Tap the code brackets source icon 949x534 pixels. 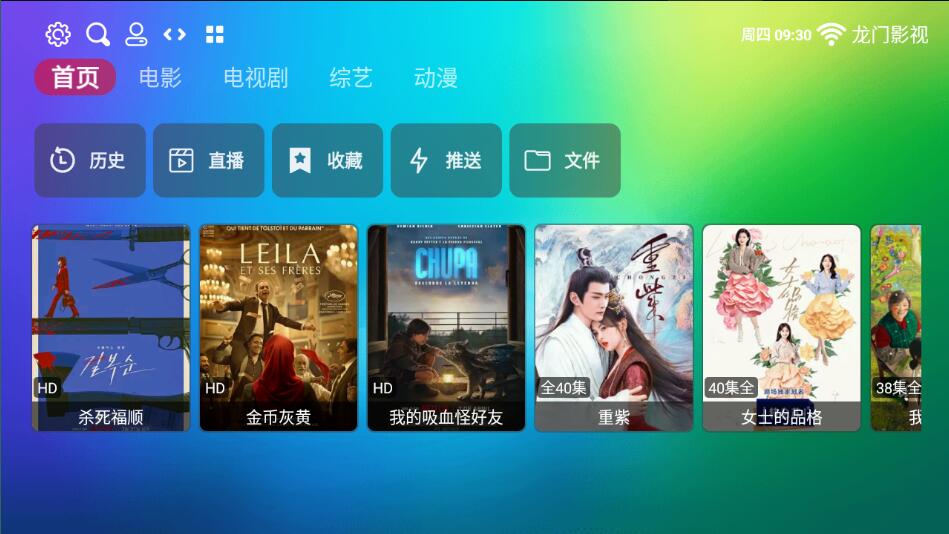click(175, 35)
